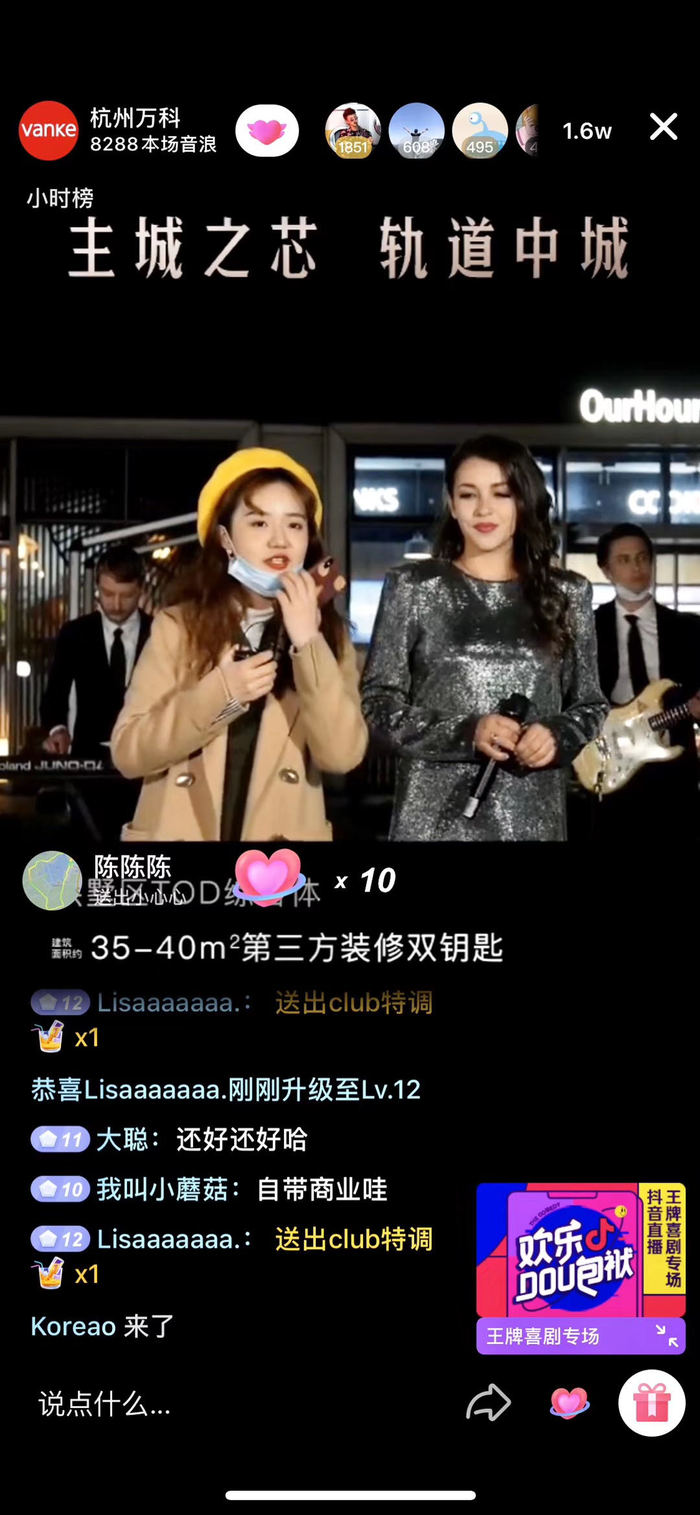The width and height of the screenshot is (700, 1515).
Task: Open the gift panel
Action: 651,1403
